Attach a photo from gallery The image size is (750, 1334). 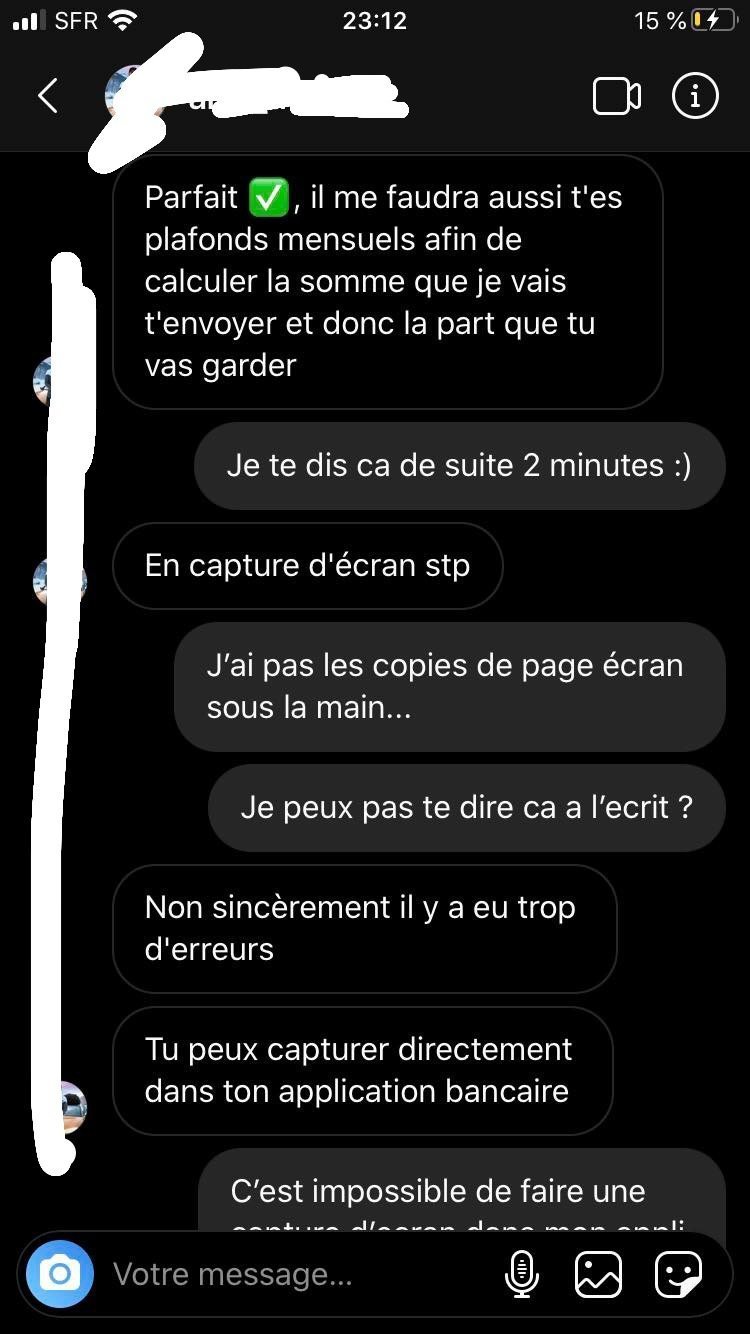click(x=598, y=1274)
